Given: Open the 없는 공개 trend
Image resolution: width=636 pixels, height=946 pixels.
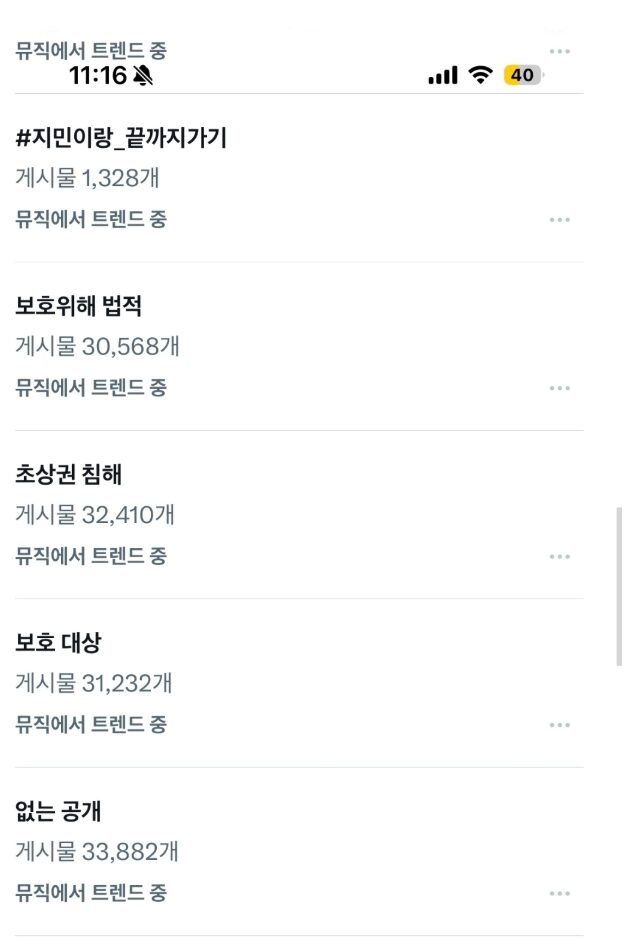Looking at the screenshot, I should [58, 811].
